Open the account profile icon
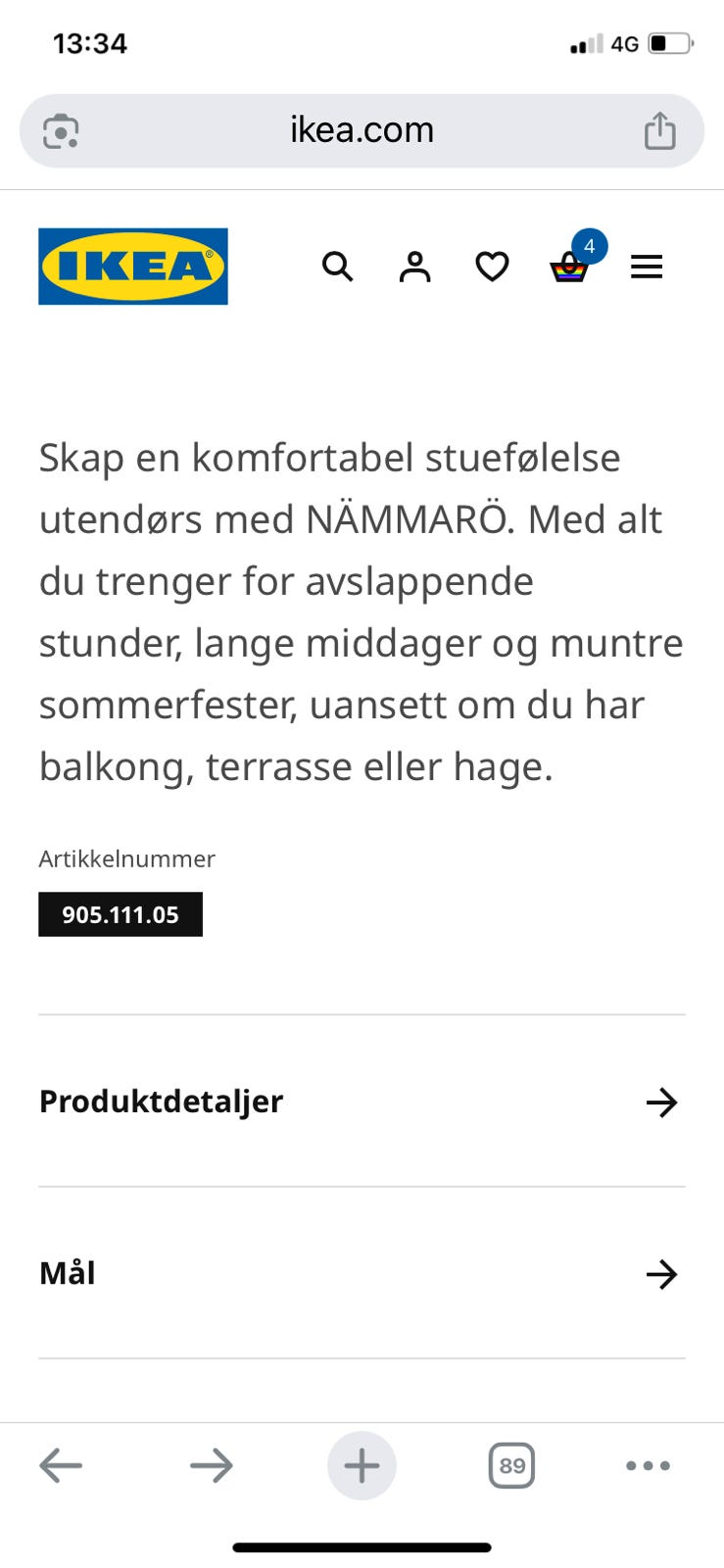The height and width of the screenshot is (1568, 724). [x=414, y=266]
